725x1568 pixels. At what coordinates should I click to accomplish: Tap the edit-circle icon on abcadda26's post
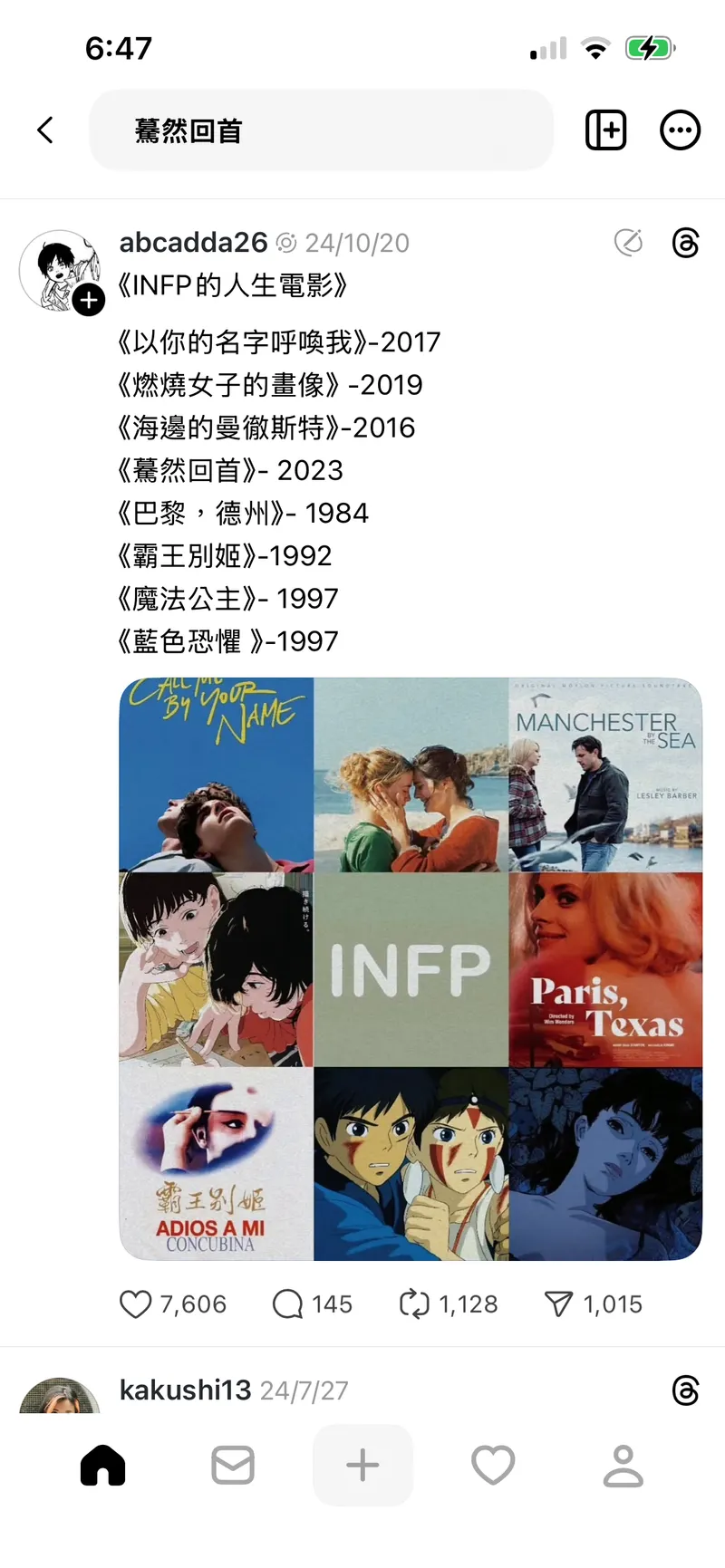click(628, 243)
